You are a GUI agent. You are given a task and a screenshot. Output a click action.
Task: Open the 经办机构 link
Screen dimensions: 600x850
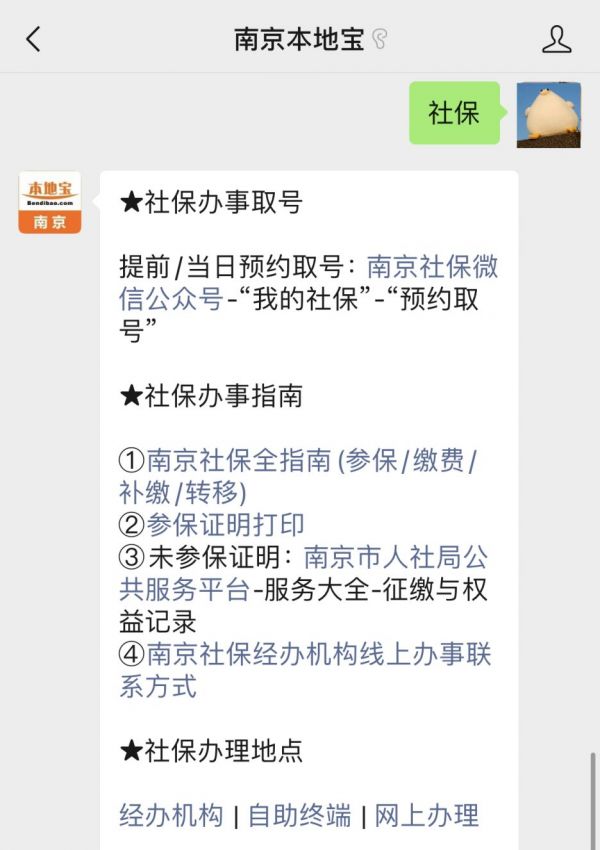171,815
